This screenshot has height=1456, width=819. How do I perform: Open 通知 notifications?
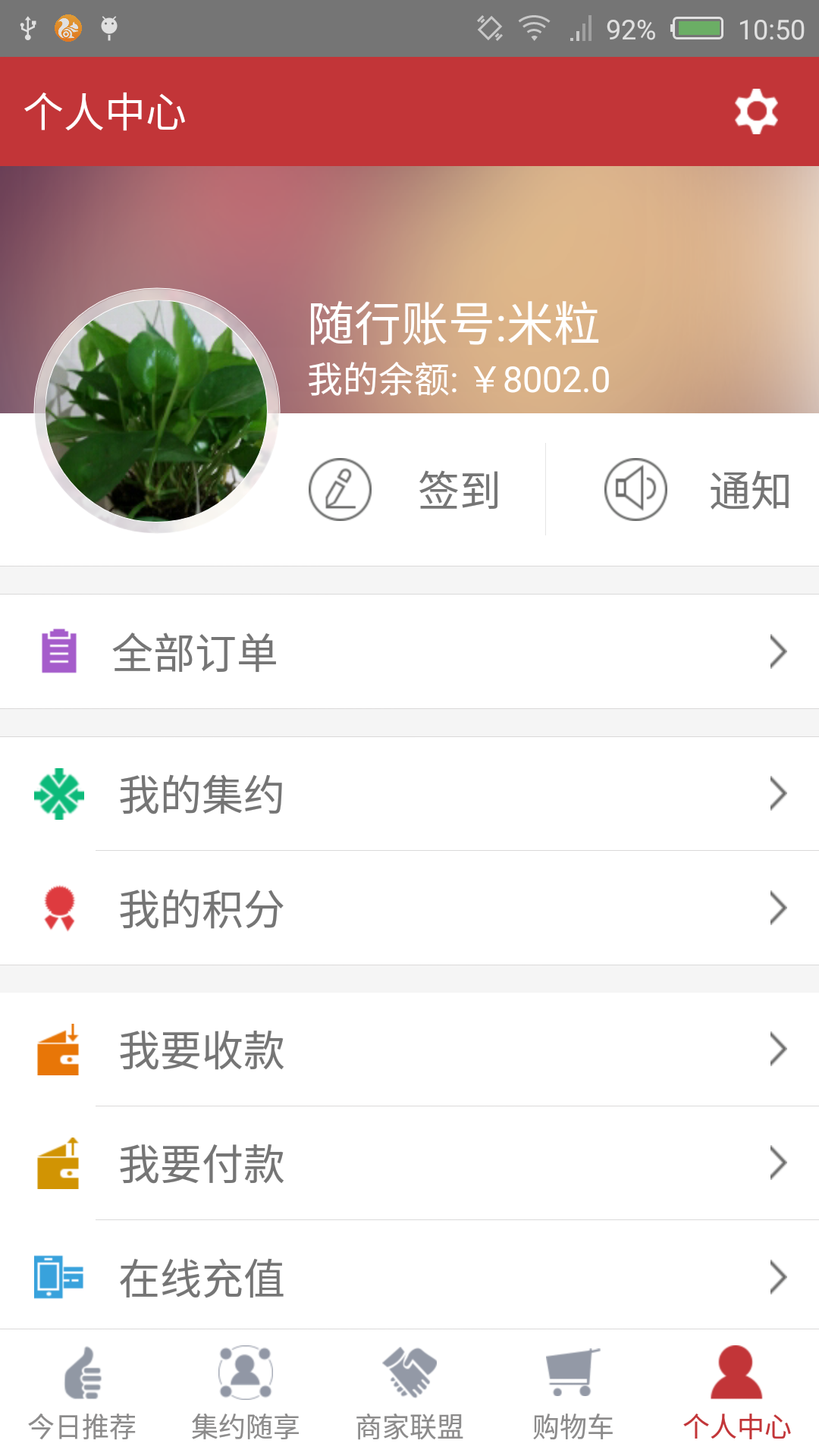698,490
